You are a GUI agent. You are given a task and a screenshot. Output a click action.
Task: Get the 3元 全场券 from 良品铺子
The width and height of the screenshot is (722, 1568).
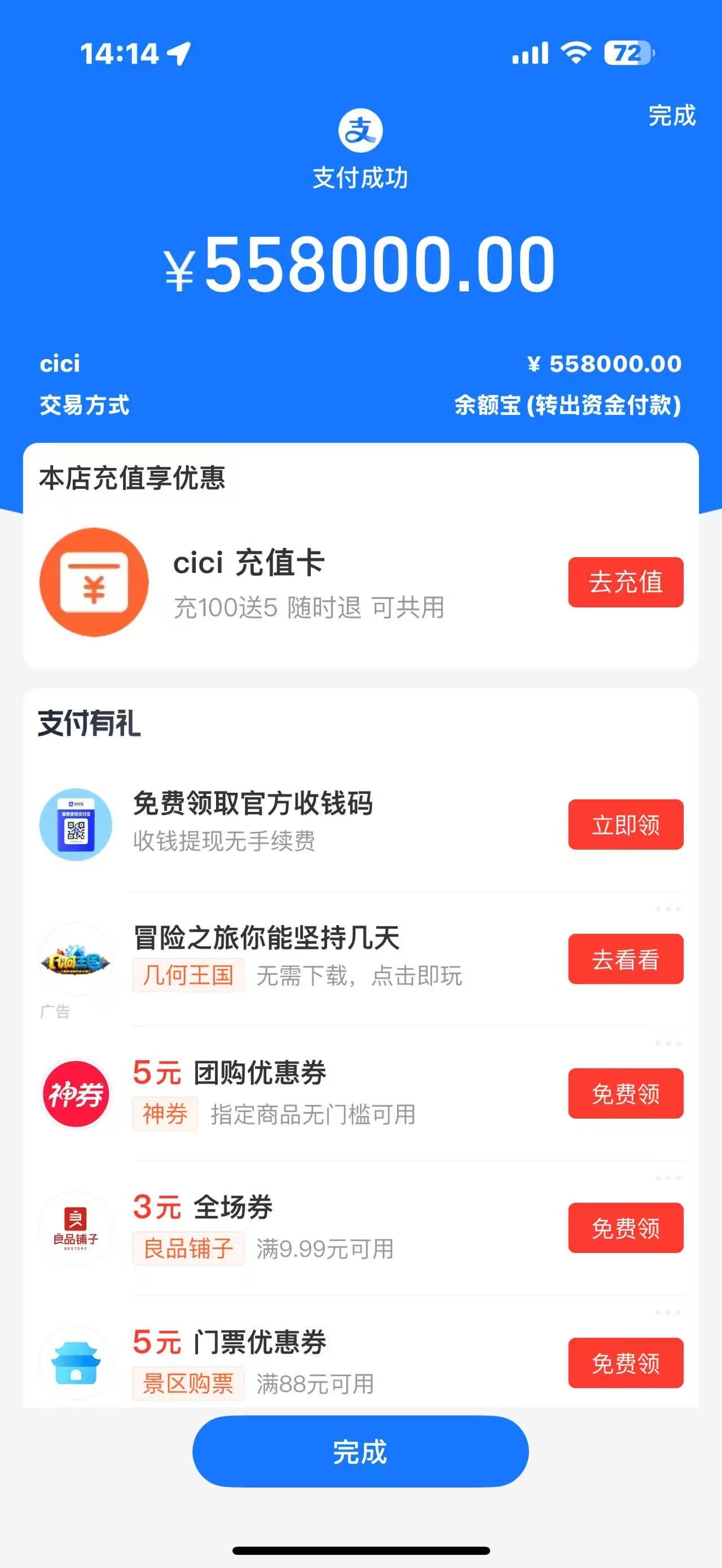625,1228
